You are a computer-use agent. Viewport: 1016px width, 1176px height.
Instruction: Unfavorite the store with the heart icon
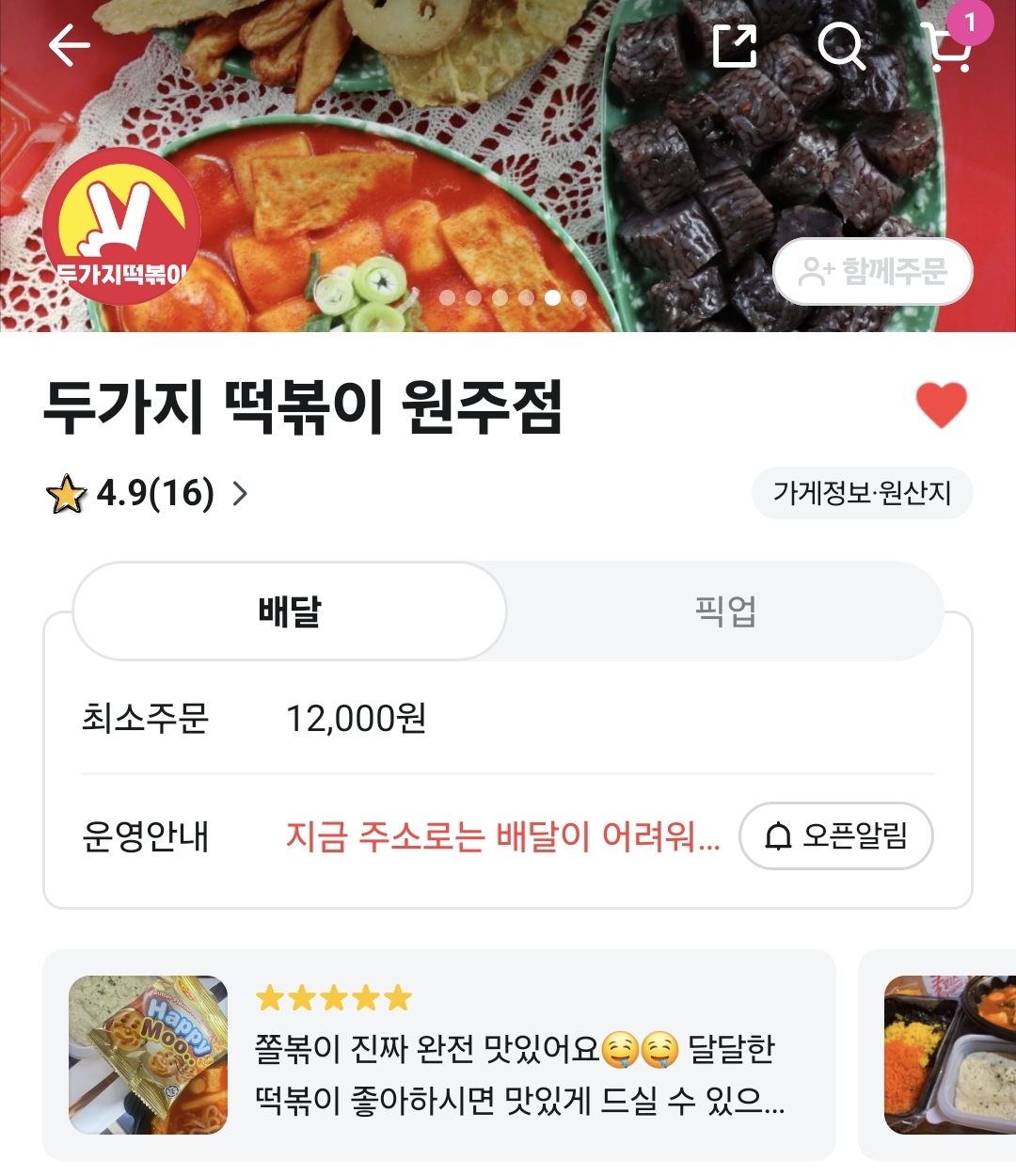point(941,405)
